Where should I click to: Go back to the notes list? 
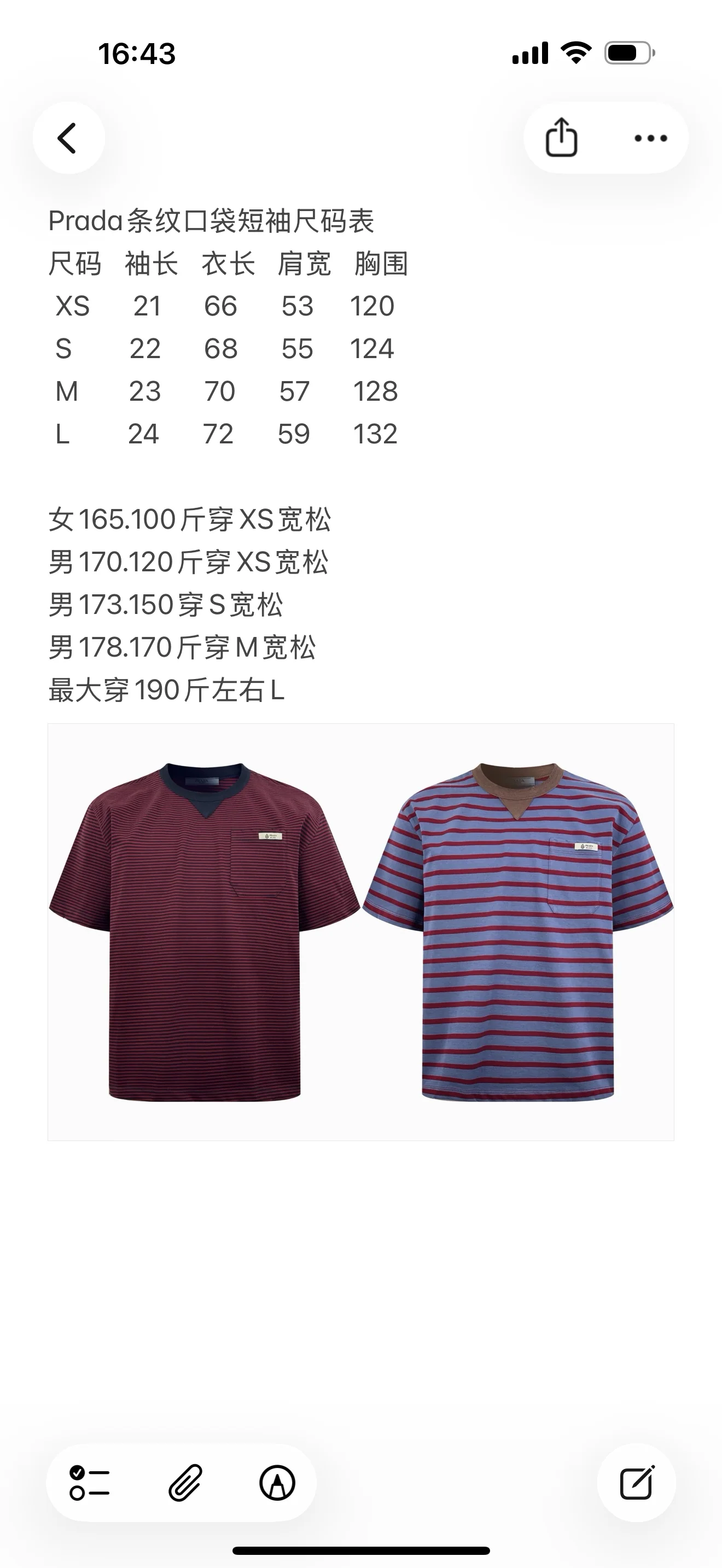(68, 138)
